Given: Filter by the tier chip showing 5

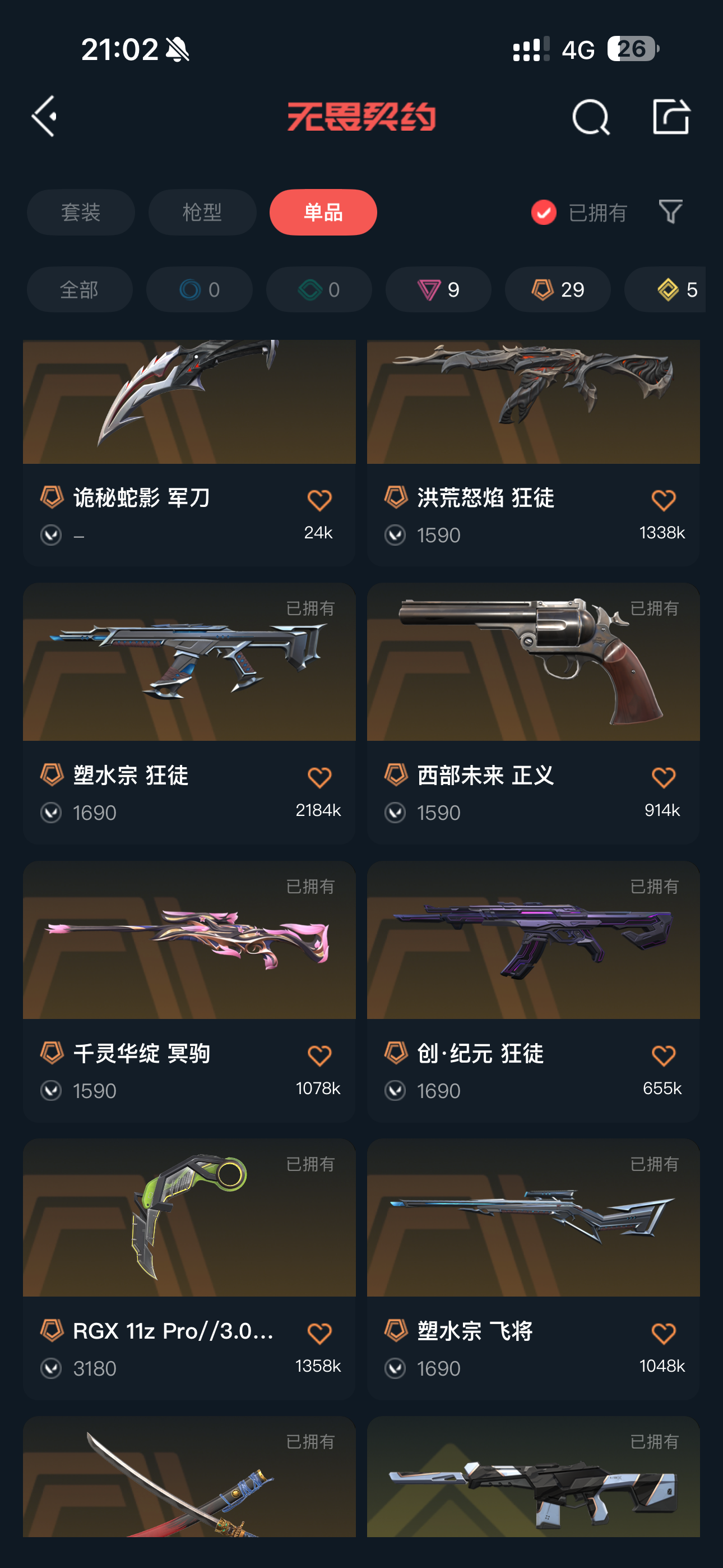Looking at the screenshot, I should (x=665, y=290).
